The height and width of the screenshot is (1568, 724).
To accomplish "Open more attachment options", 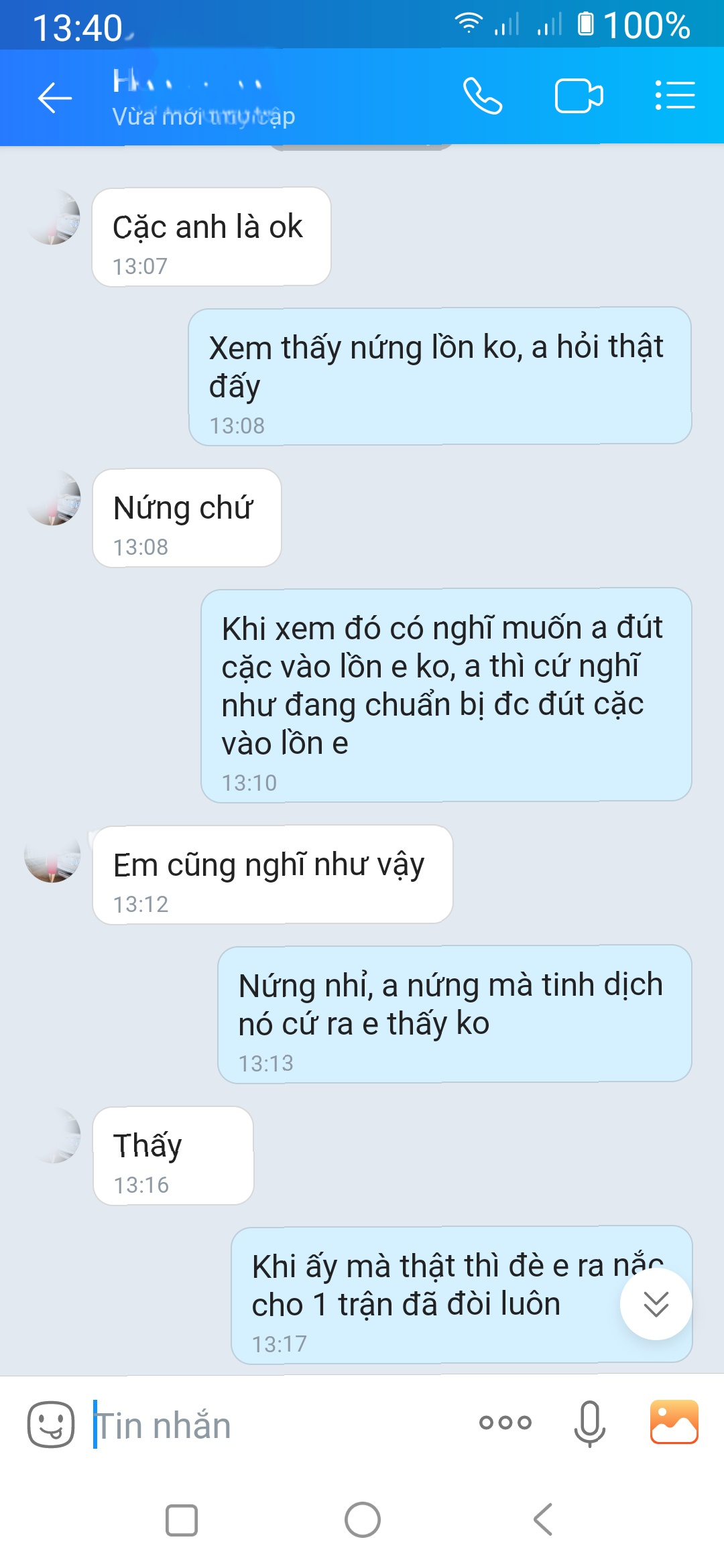I will (505, 1422).
